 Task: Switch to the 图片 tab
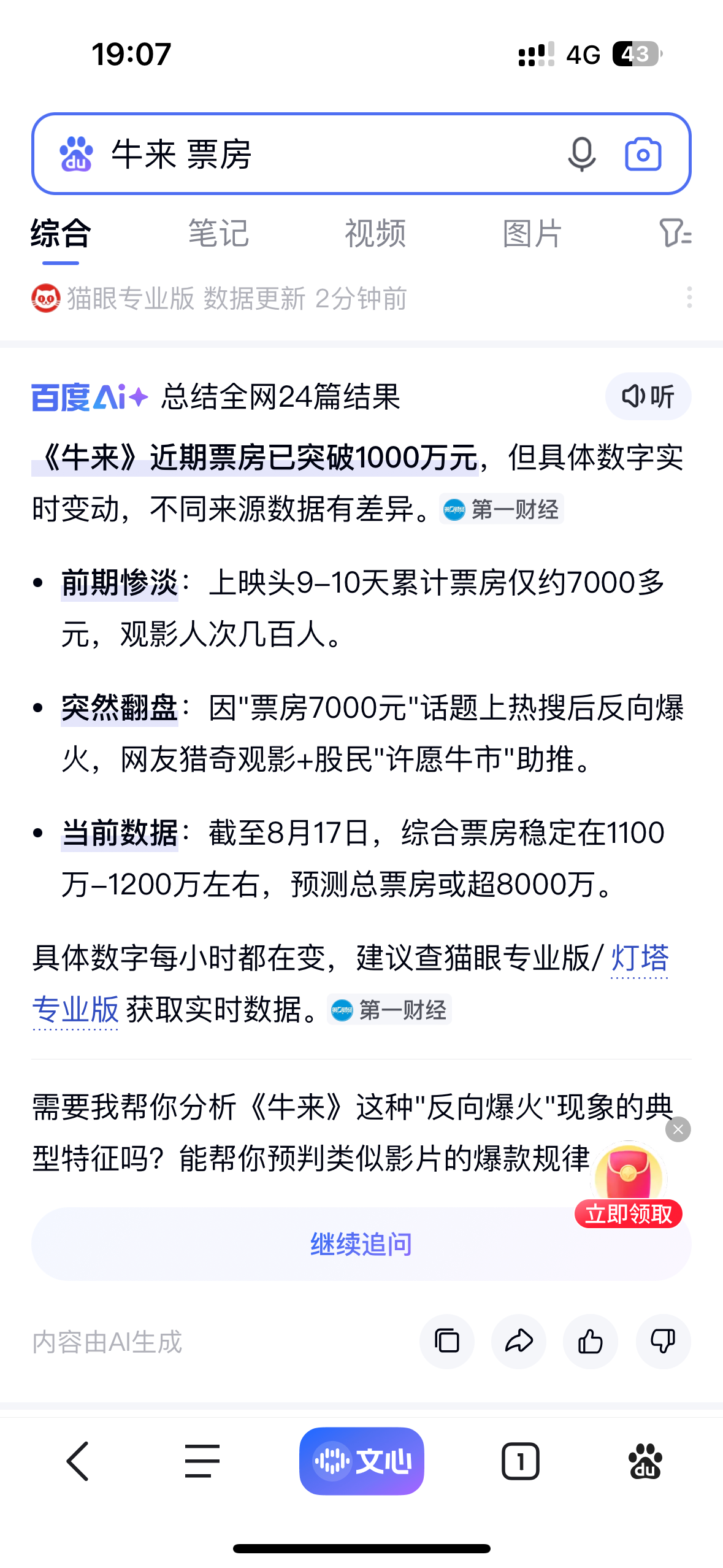pos(532,234)
